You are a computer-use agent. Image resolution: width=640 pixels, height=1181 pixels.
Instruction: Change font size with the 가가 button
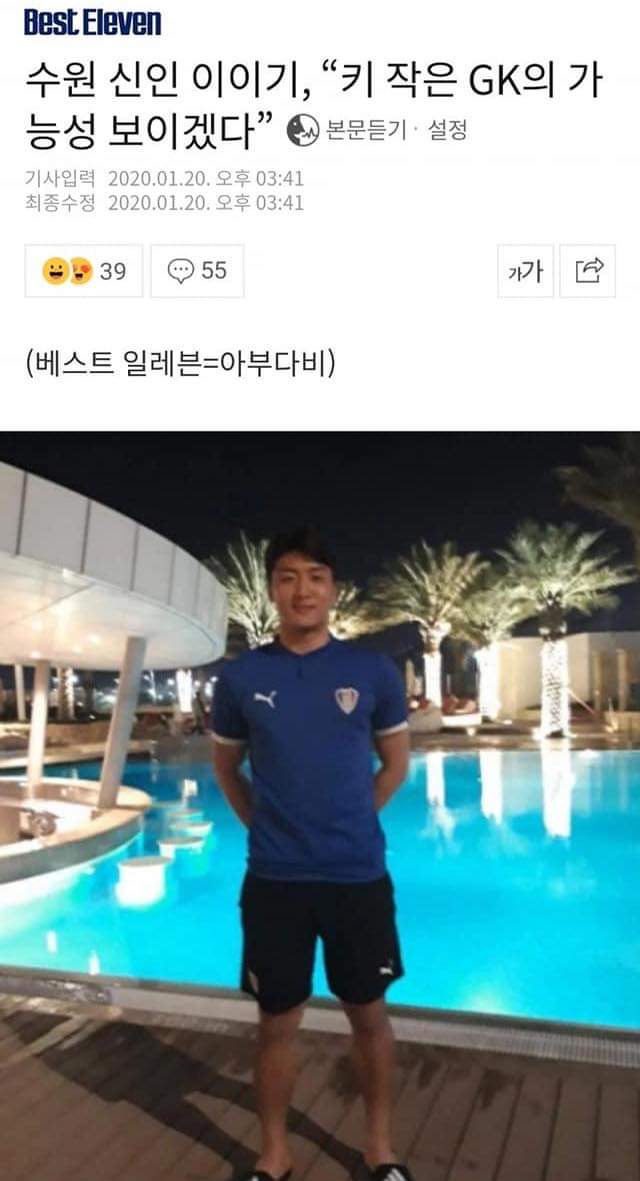pos(524,270)
